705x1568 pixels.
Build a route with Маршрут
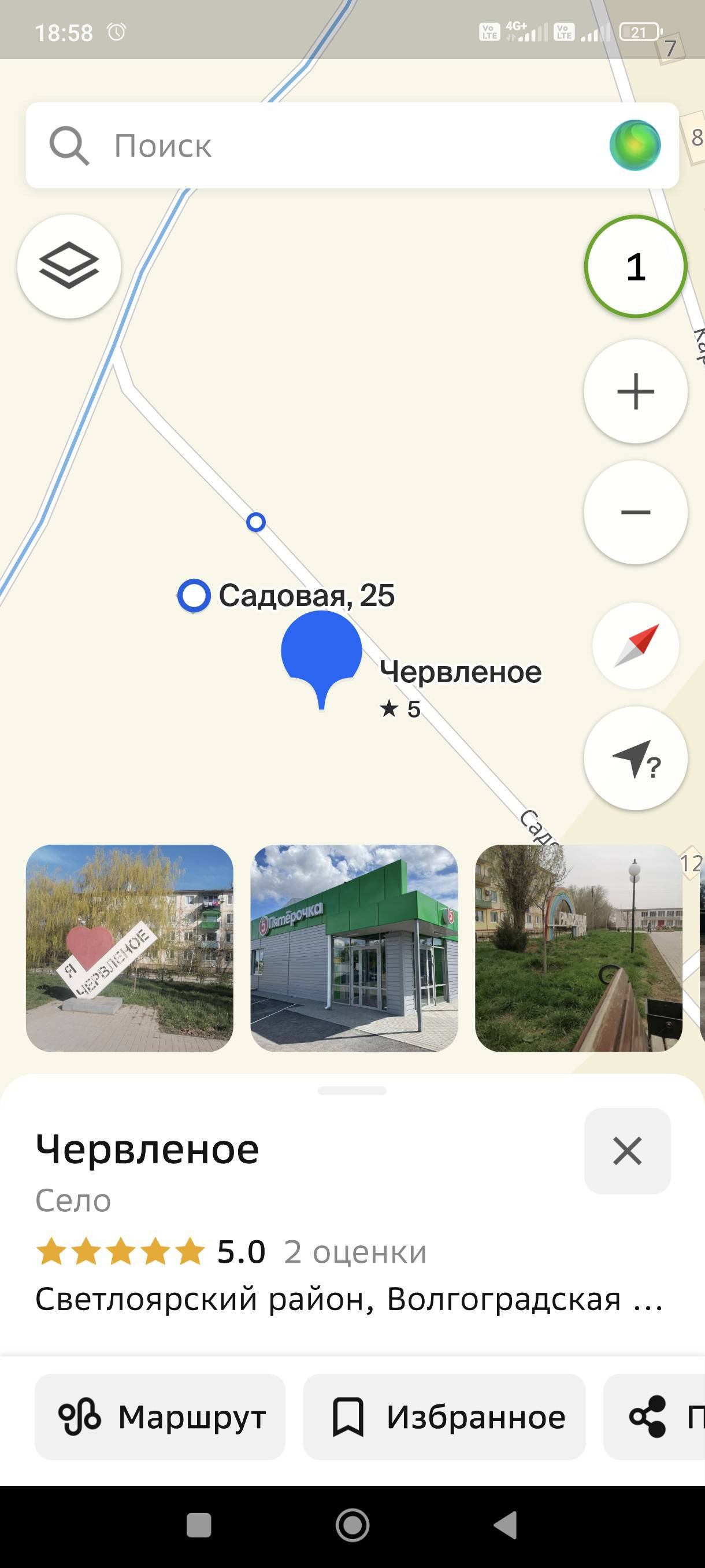[x=160, y=1417]
